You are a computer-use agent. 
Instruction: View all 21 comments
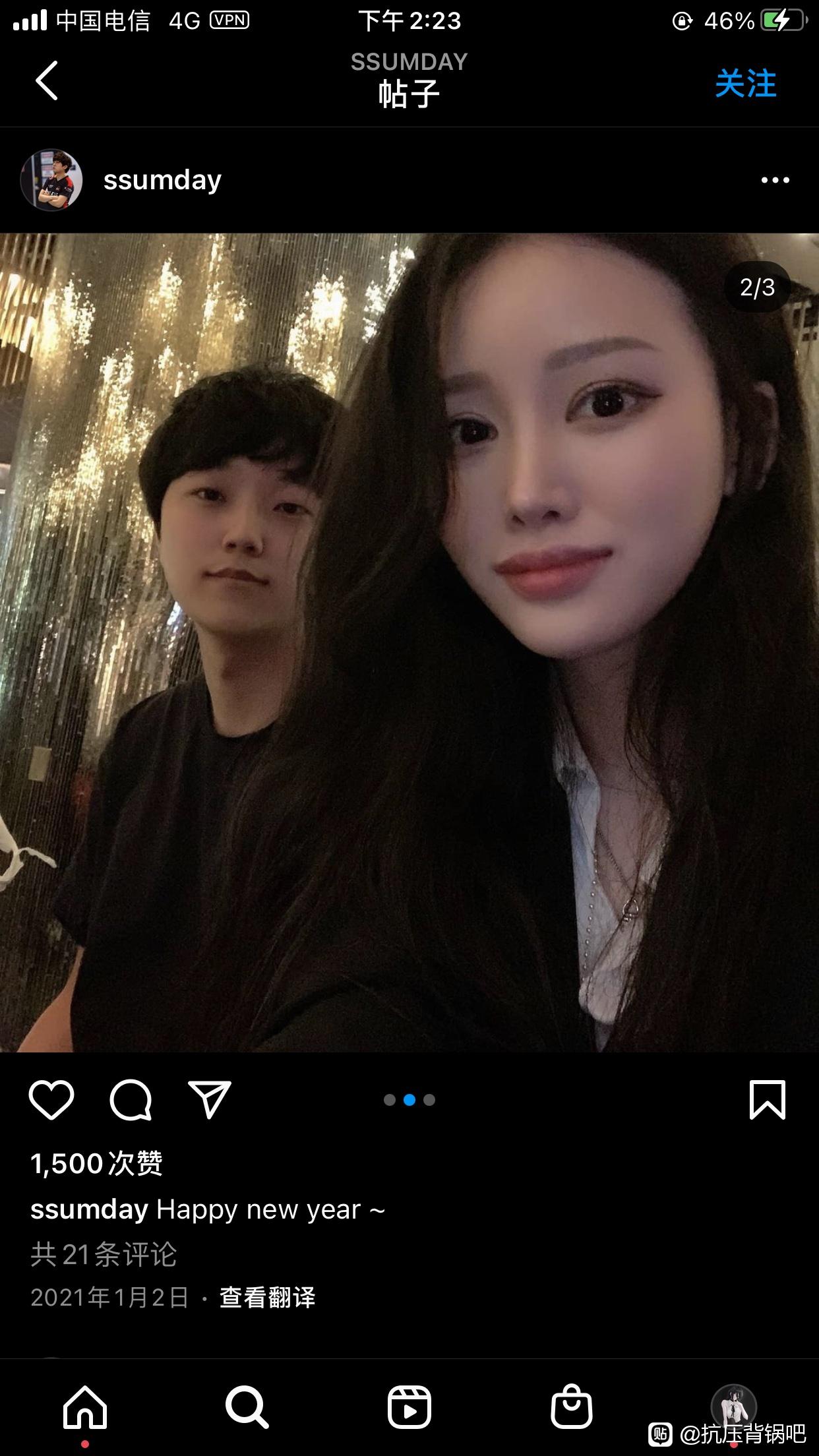[x=104, y=1254]
